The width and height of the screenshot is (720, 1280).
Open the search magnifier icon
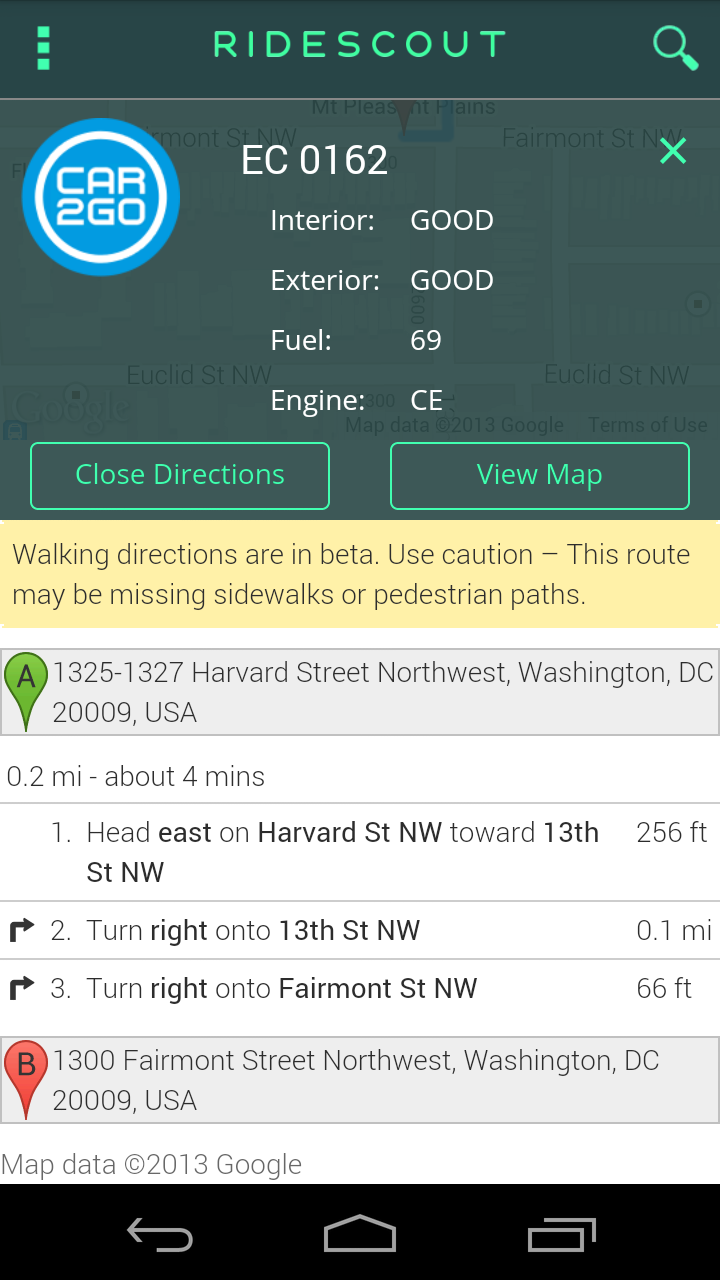pyautogui.click(x=675, y=48)
